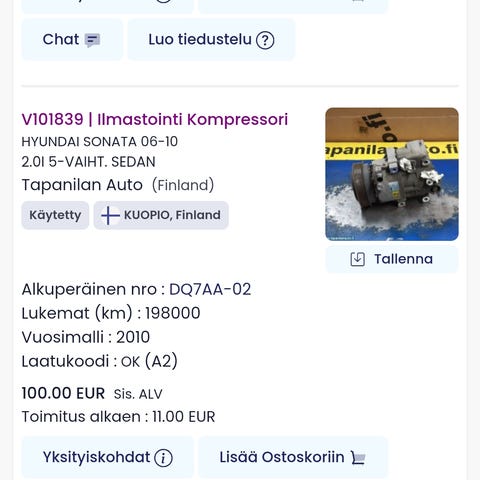Open the Chat button
Viewport: 480px width, 480px height.
coord(72,40)
